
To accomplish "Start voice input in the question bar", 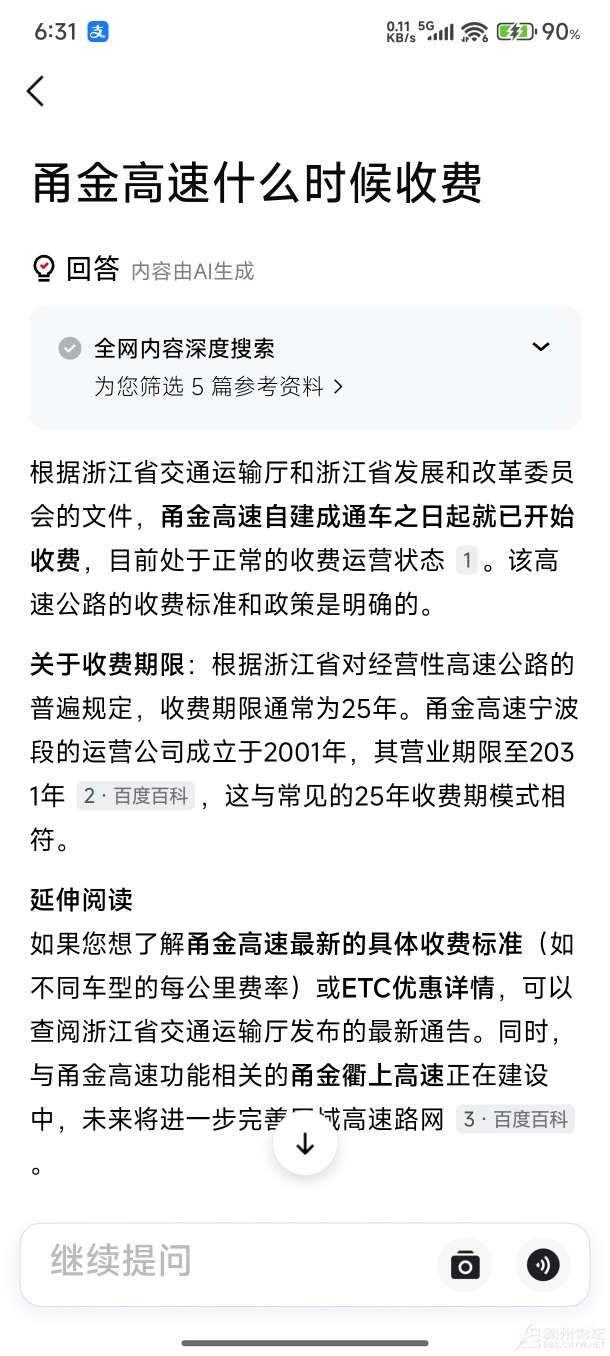I will [x=543, y=1265].
